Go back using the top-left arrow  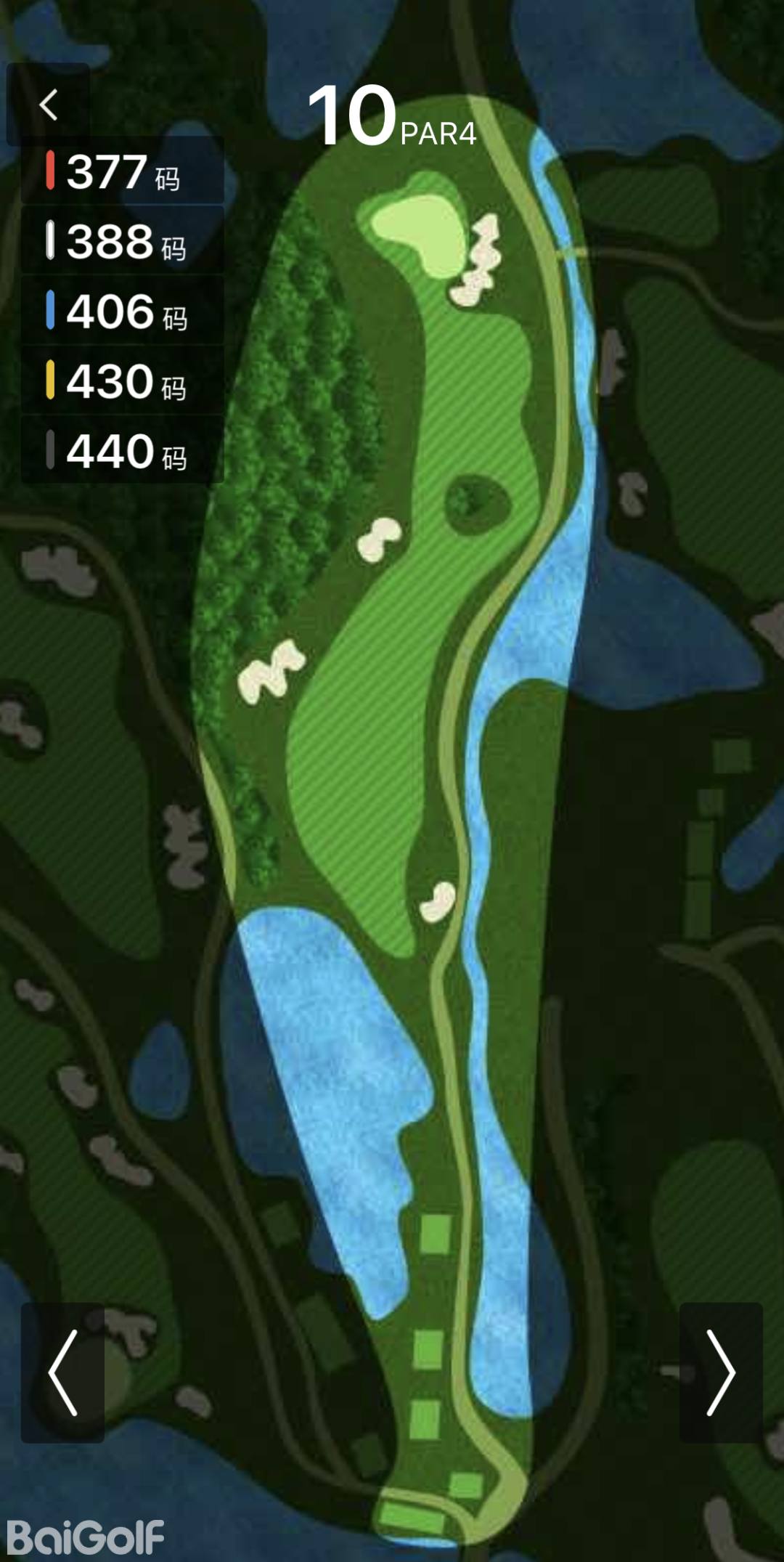click(x=48, y=105)
